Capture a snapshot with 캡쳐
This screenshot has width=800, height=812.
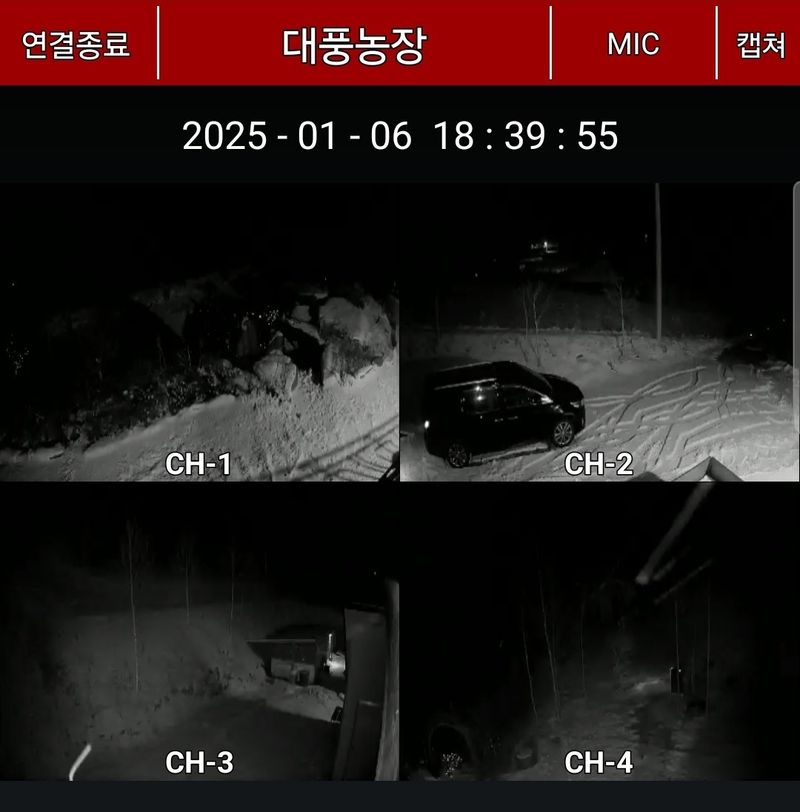point(760,44)
